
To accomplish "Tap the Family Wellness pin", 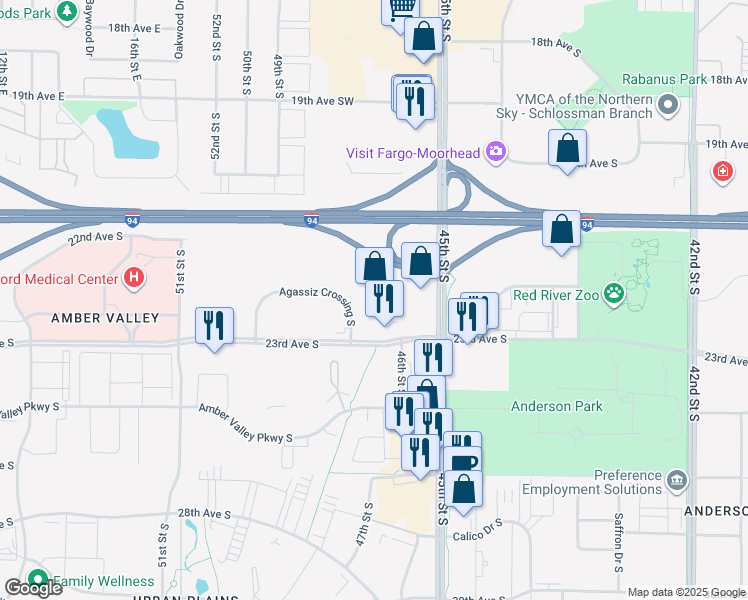I will click(x=38, y=579).
